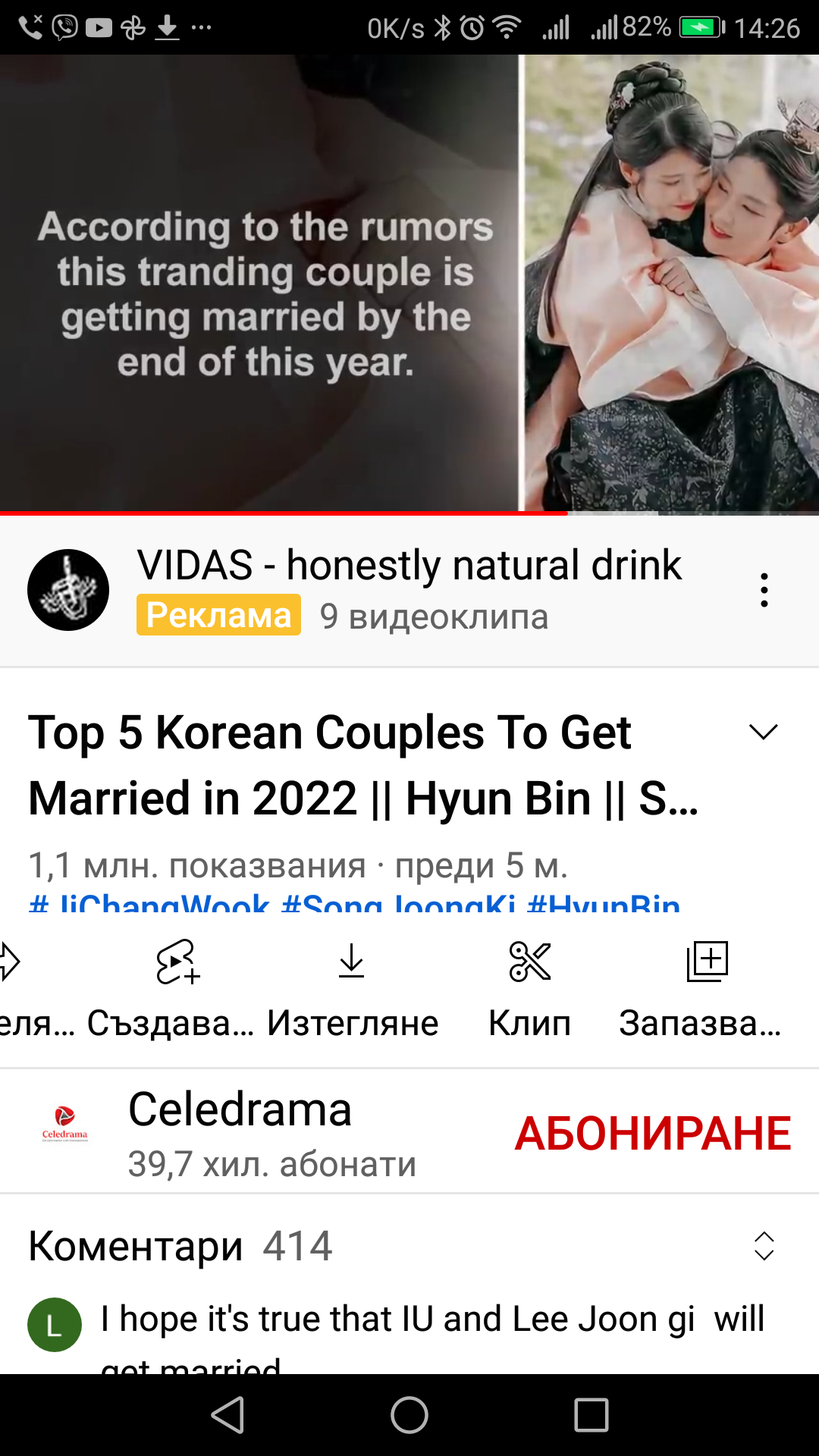Open the VIDAS ad overflow menu
Image resolution: width=819 pixels, height=1456 pixels.
[764, 590]
